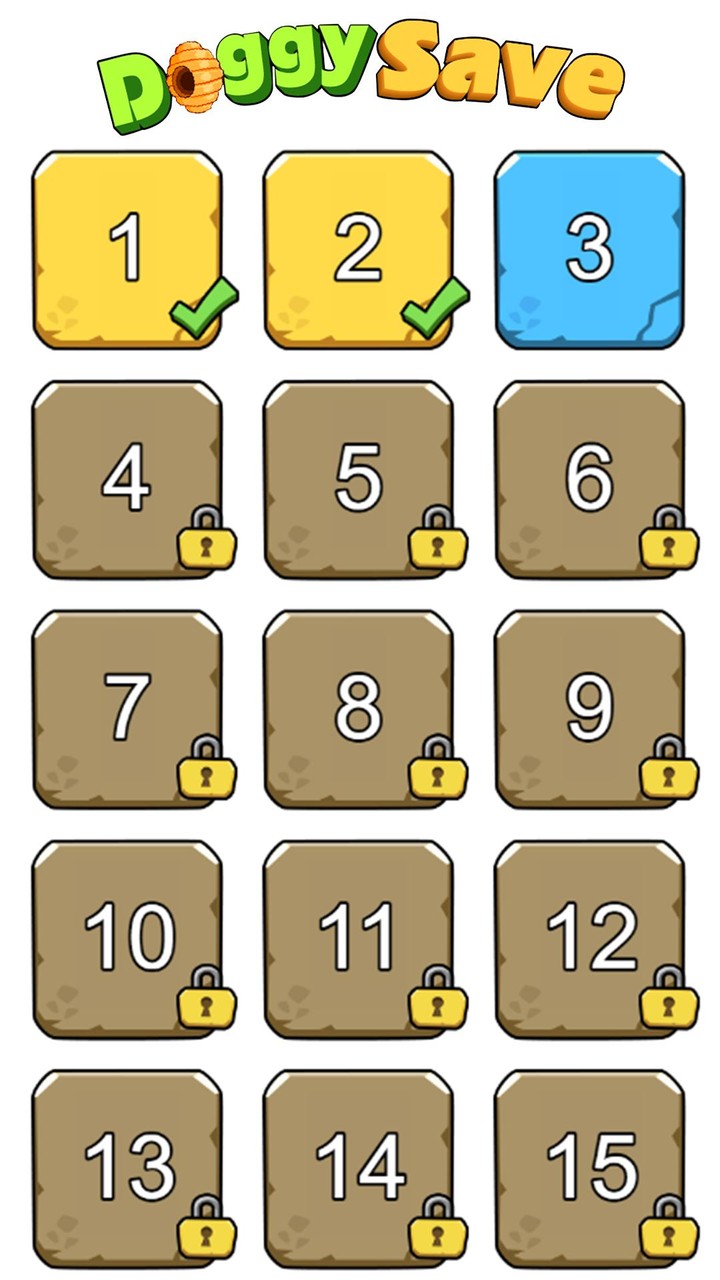Choose level 12 tile
The width and height of the screenshot is (720, 1280).
click(x=589, y=939)
